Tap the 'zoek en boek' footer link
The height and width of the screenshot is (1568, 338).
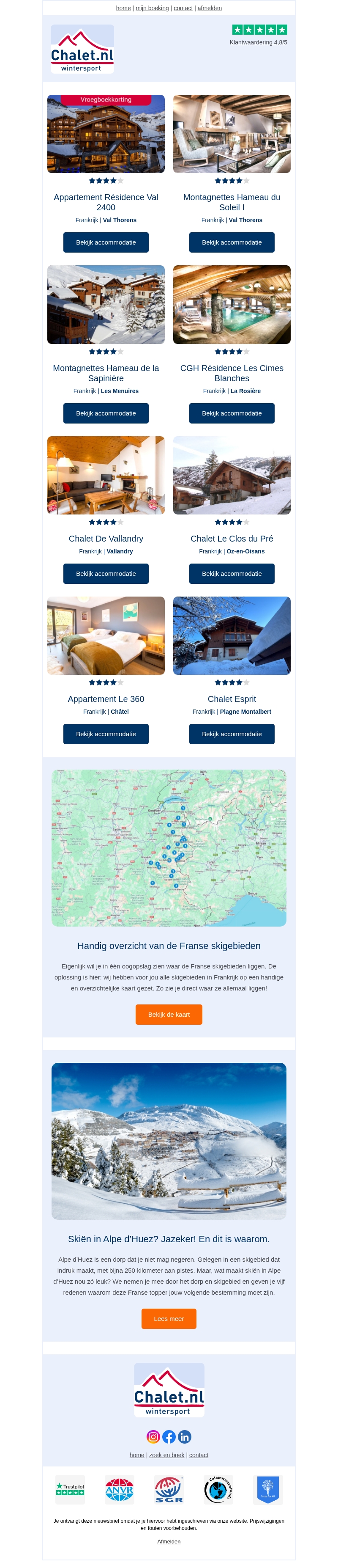coord(166,1455)
